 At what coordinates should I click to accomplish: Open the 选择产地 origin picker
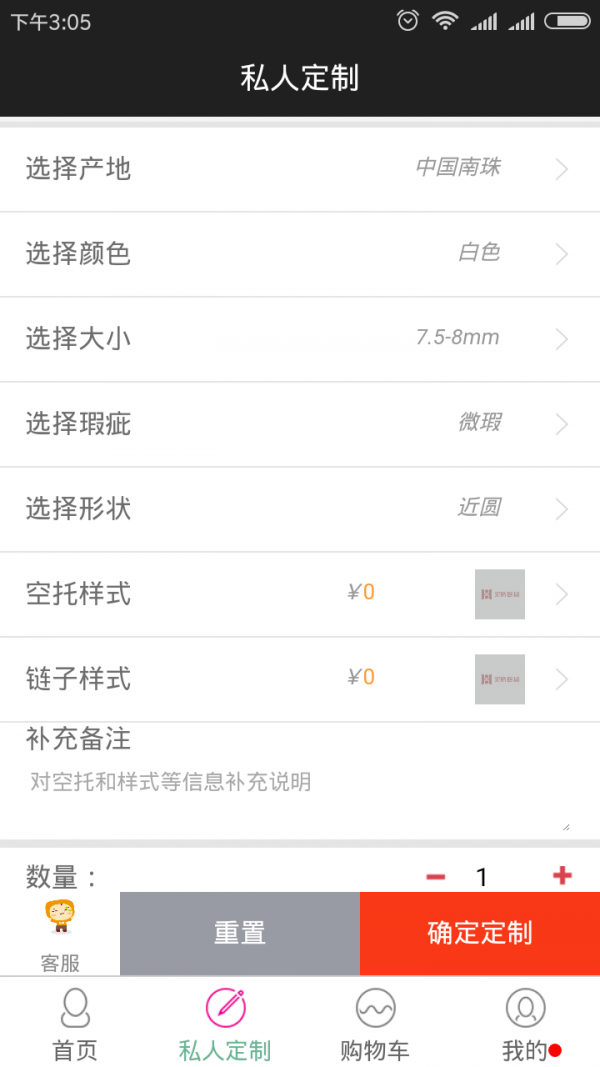(300, 169)
